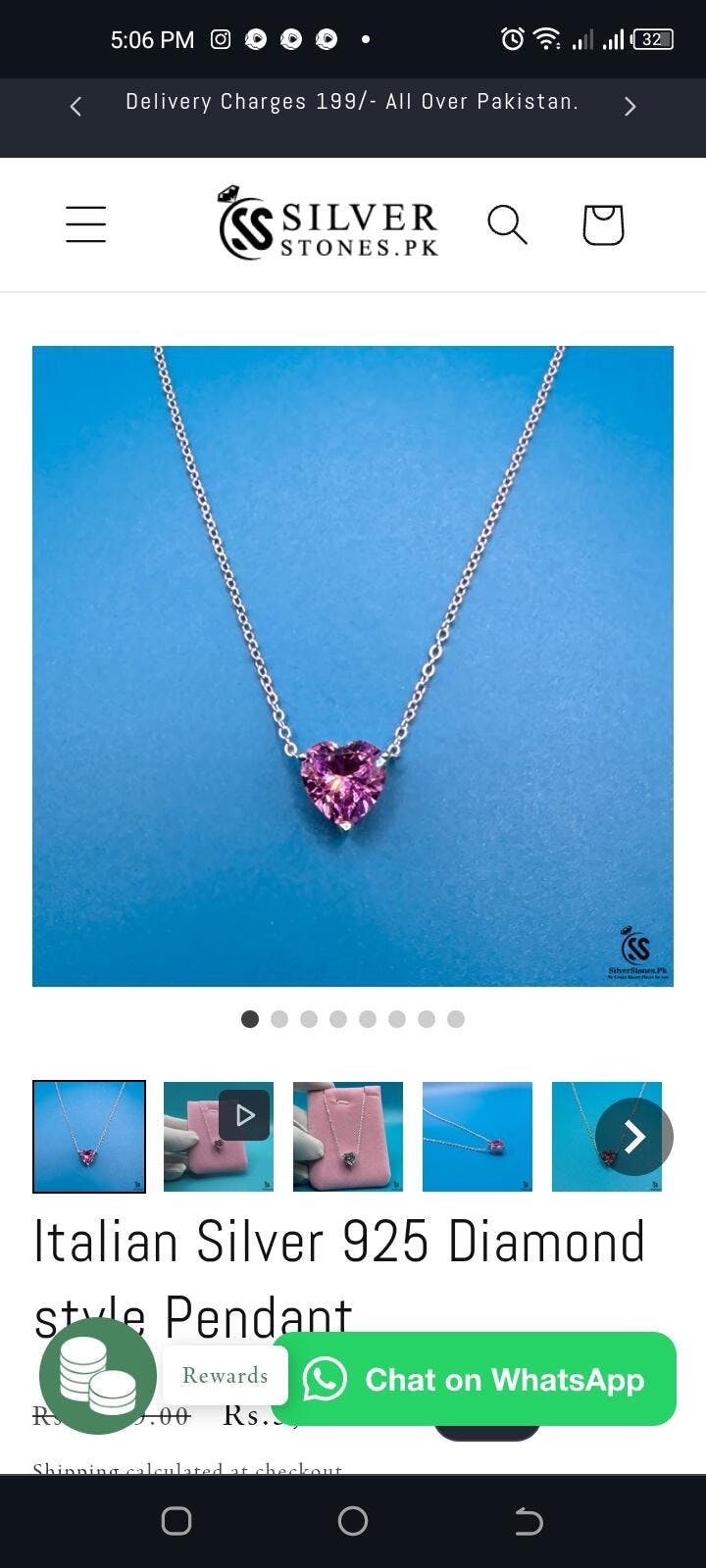The image size is (706, 1568).
Task: Return to the home screen
Action: pyautogui.click(x=353, y=1521)
